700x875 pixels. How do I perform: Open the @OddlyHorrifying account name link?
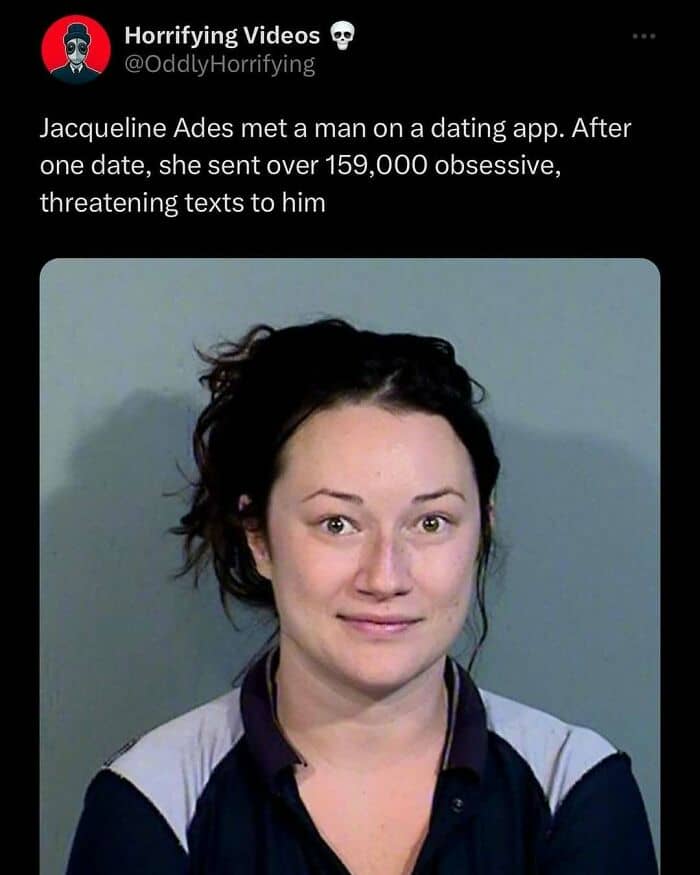coord(220,65)
